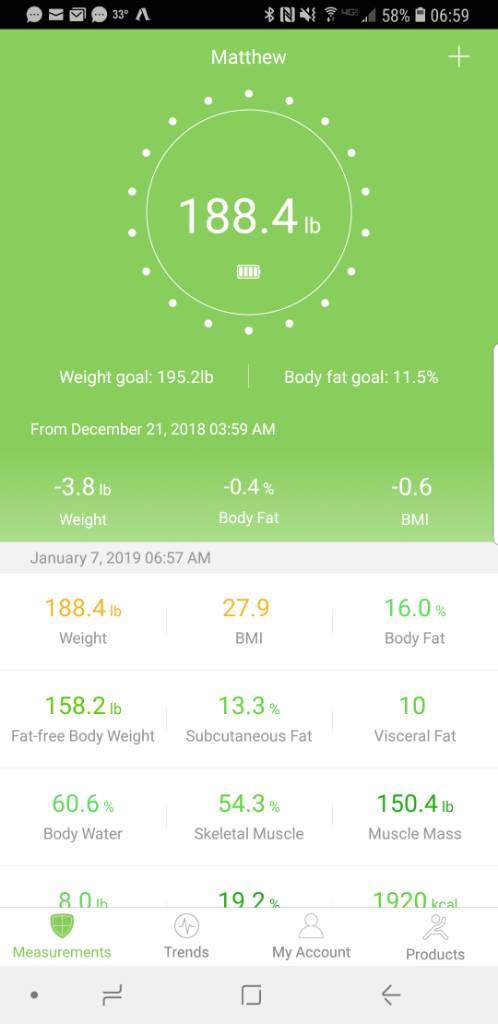View Skeletal Muscle 54.3% details
Viewport: 498px width, 1024px height.
249,817
